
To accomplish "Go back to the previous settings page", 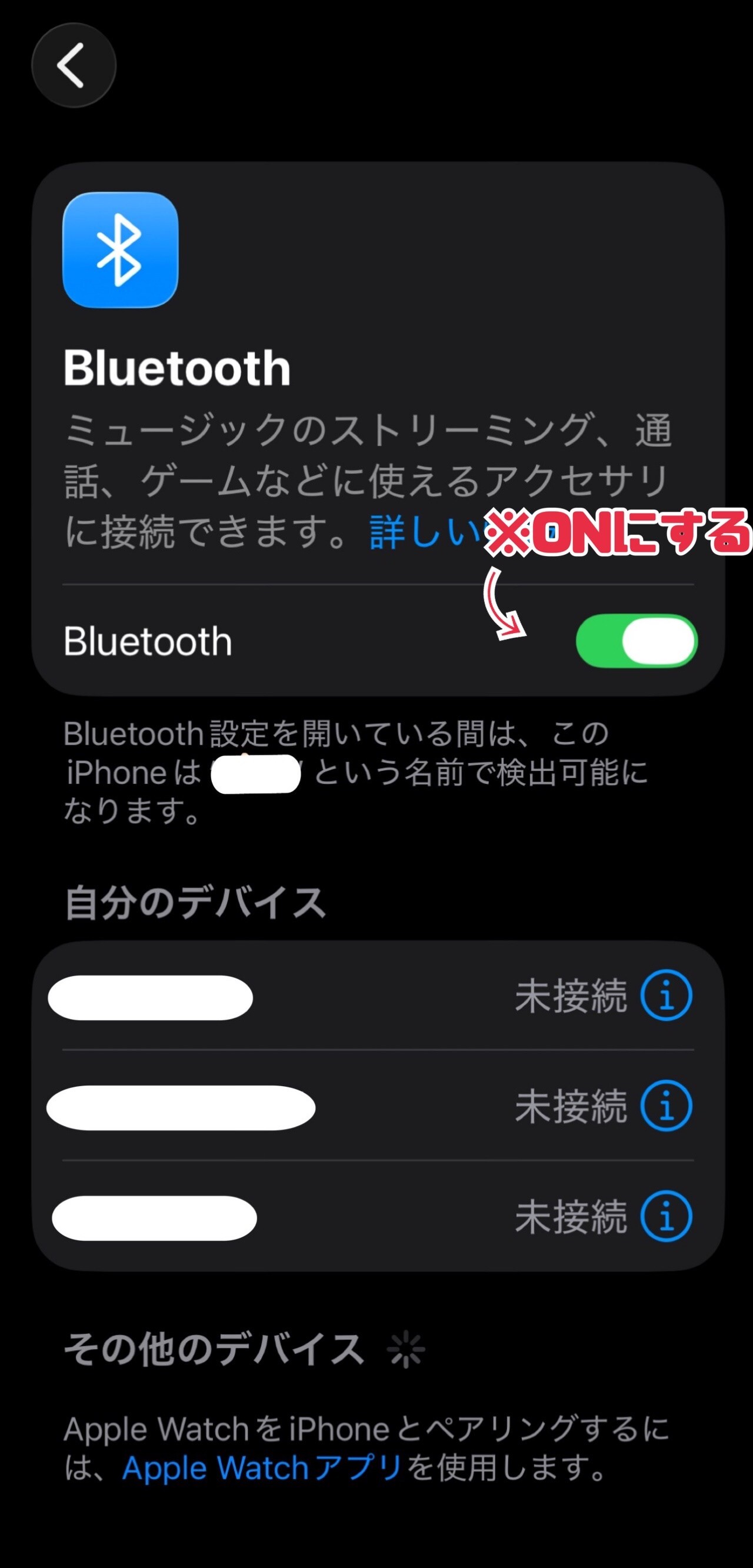I will click(74, 65).
